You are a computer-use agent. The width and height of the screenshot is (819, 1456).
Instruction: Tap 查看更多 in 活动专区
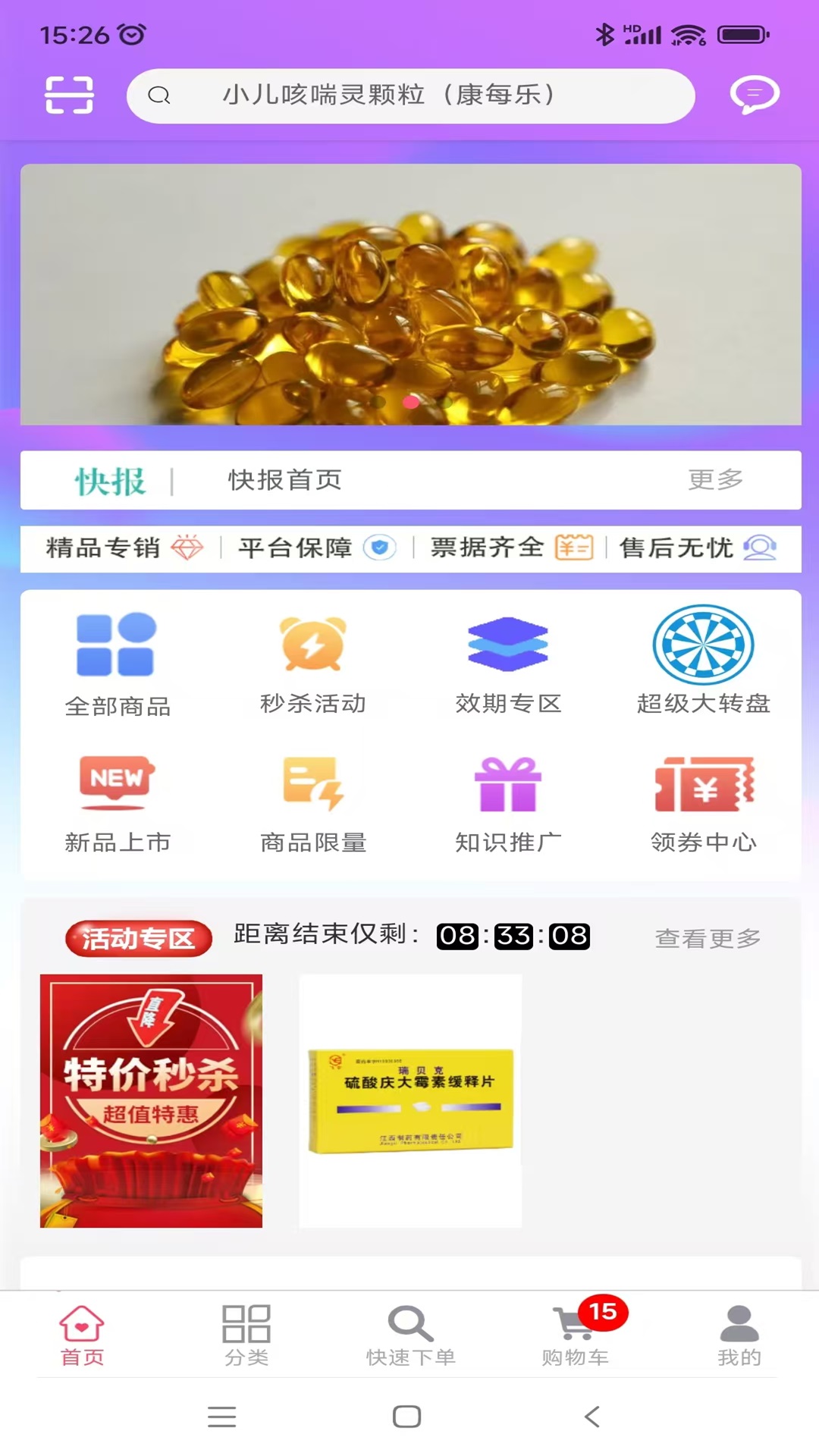tap(707, 938)
